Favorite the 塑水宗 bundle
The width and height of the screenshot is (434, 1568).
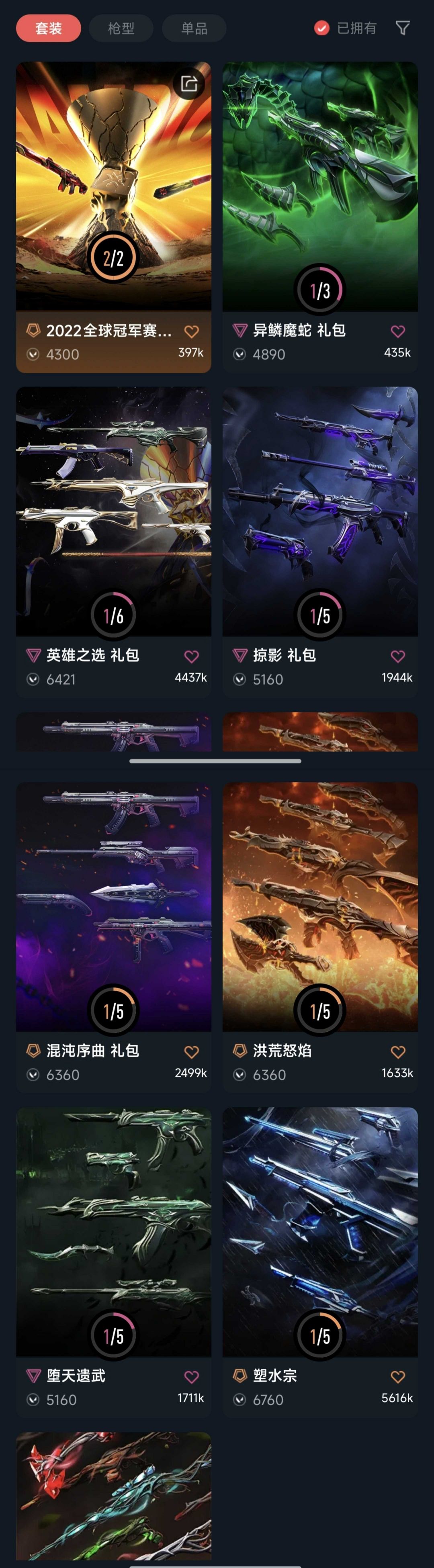[x=397, y=1377]
